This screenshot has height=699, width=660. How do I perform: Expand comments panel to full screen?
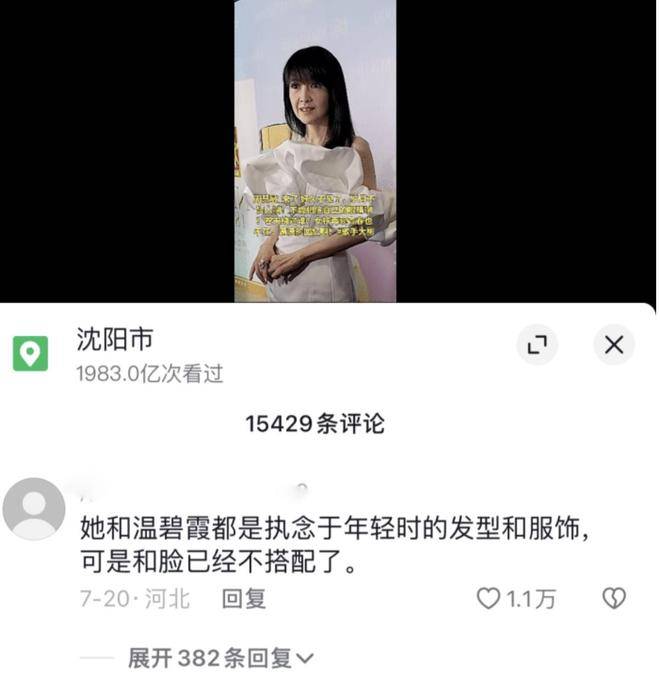point(538,345)
